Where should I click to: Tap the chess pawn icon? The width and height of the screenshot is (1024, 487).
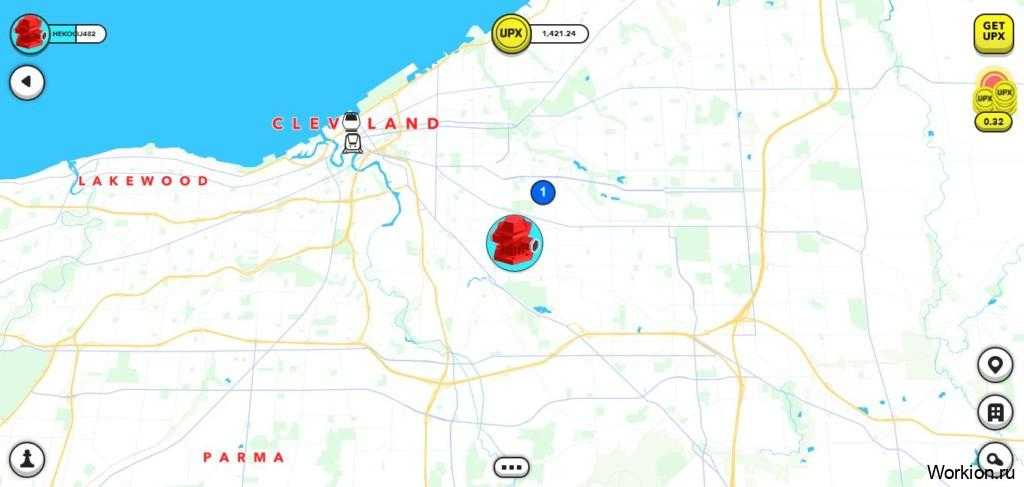pos(30,459)
